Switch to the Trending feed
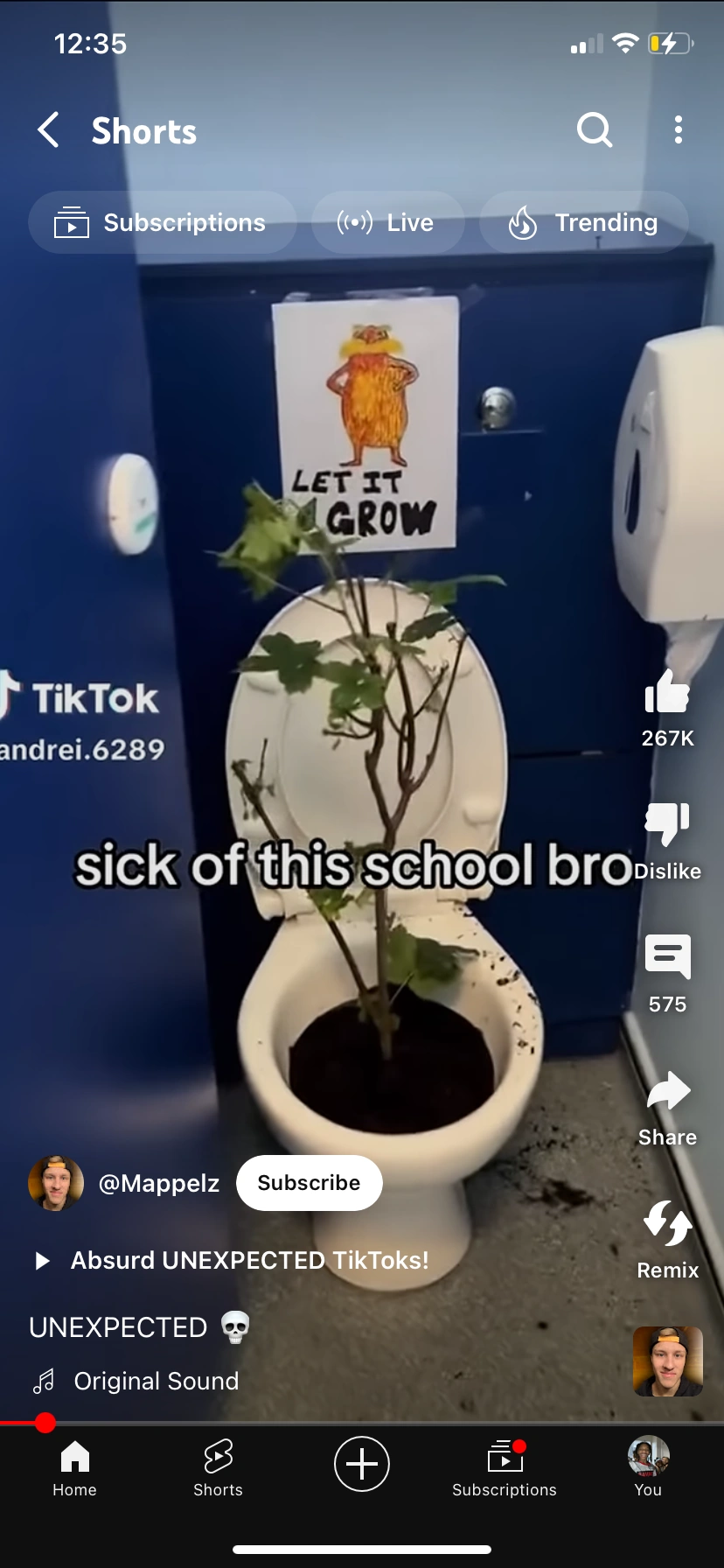The width and height of the screenshot is (724, 1568). (x=583, y=222)
